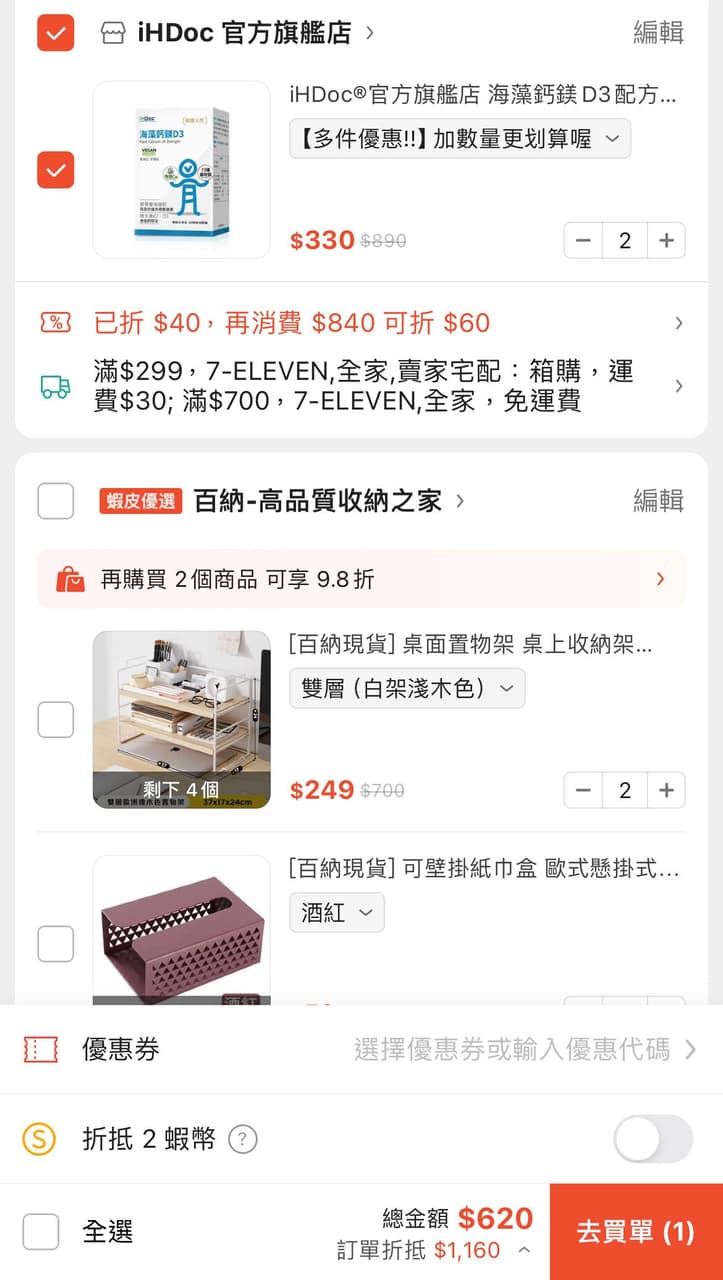Open the 酒紅 color variant dropdown
Viewport: 723px width, 1280px height.
click(336, 912)
